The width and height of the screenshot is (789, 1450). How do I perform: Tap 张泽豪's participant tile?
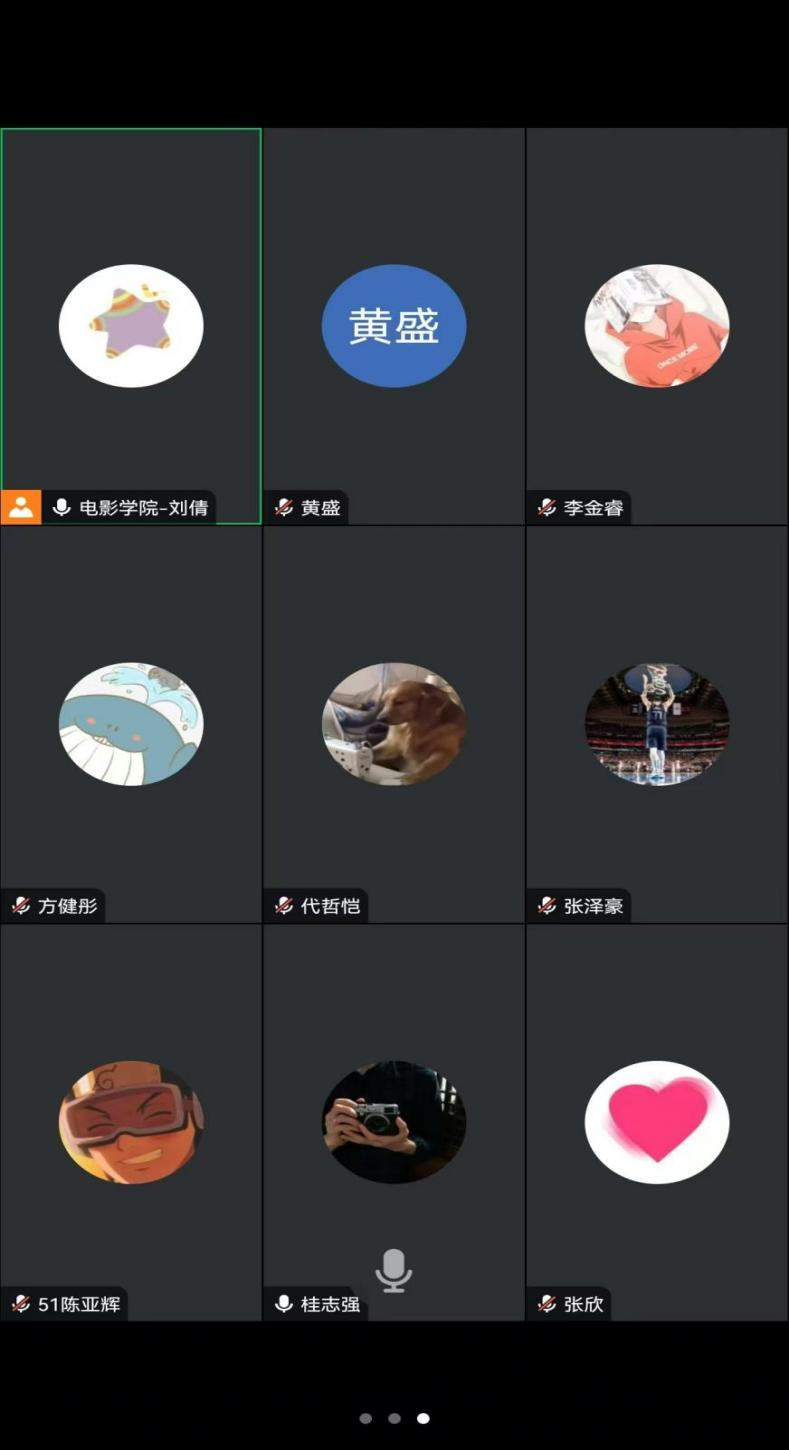(x=657, y=723)
